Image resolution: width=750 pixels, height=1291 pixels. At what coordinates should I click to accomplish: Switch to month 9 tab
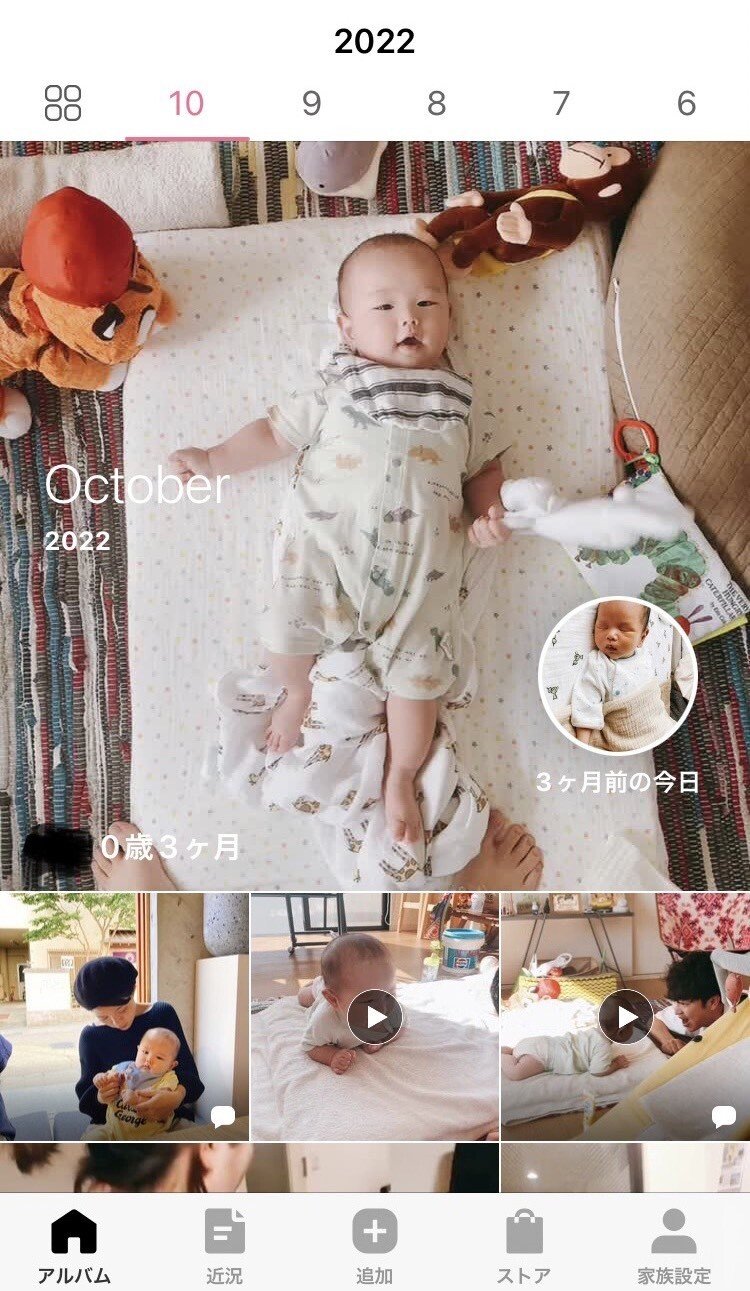pyautogui.click(x=311, y=104)
